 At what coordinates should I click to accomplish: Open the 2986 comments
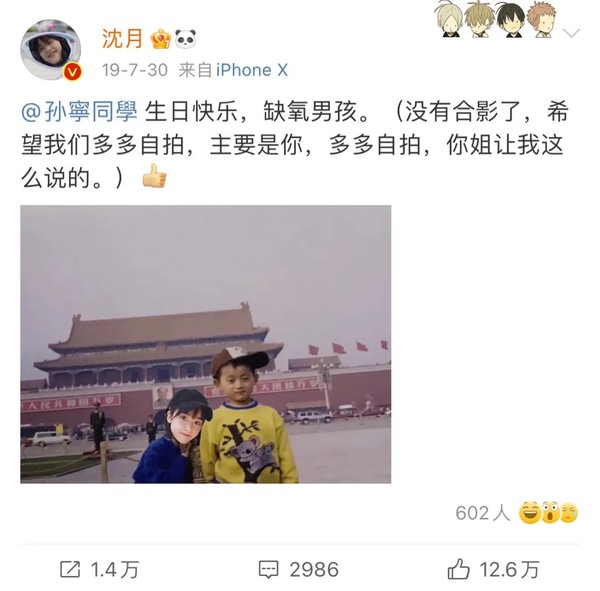click(x=299, y=569)
